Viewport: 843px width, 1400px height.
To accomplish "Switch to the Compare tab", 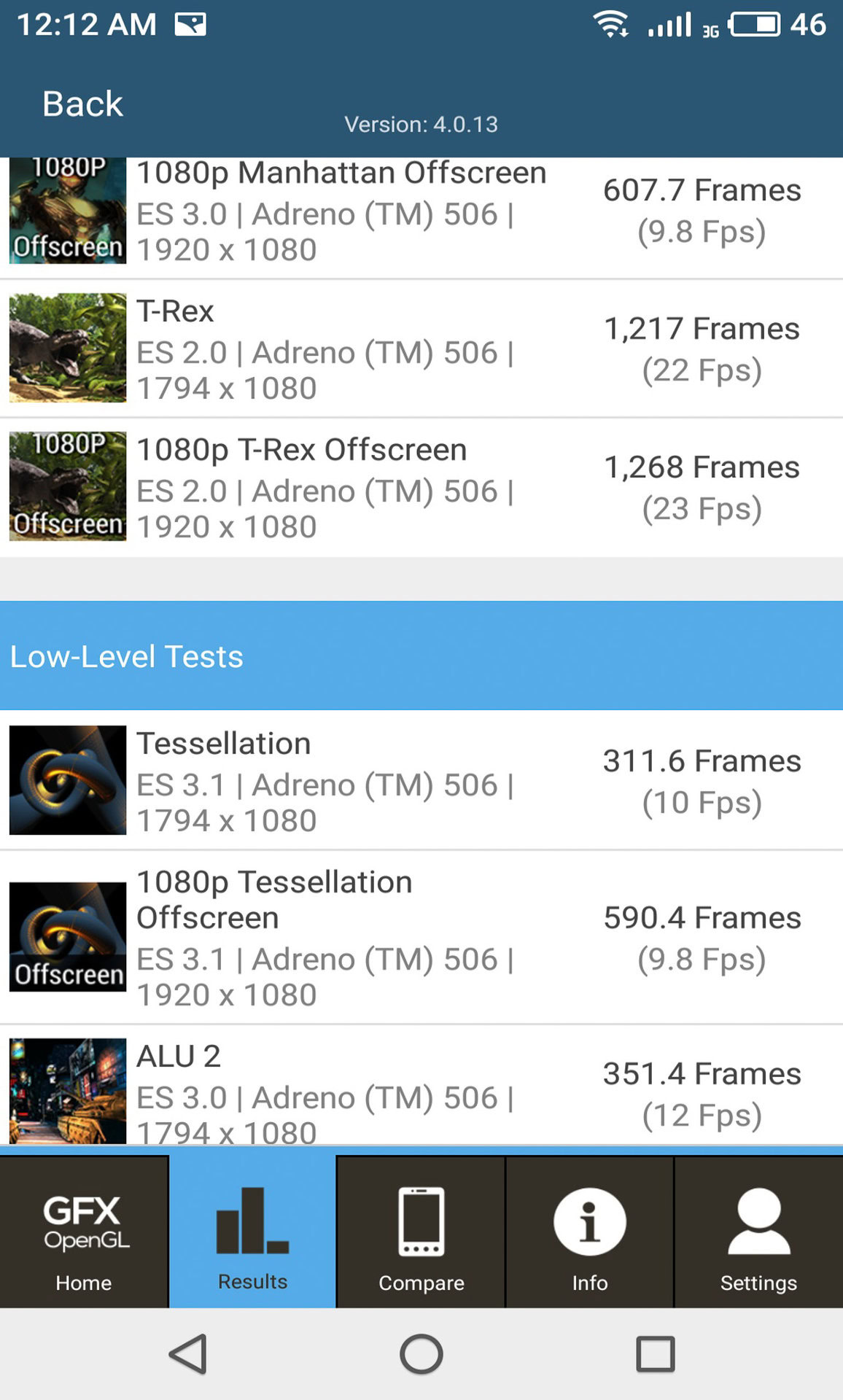I will pyautogui.click(x=421, y=1232).
